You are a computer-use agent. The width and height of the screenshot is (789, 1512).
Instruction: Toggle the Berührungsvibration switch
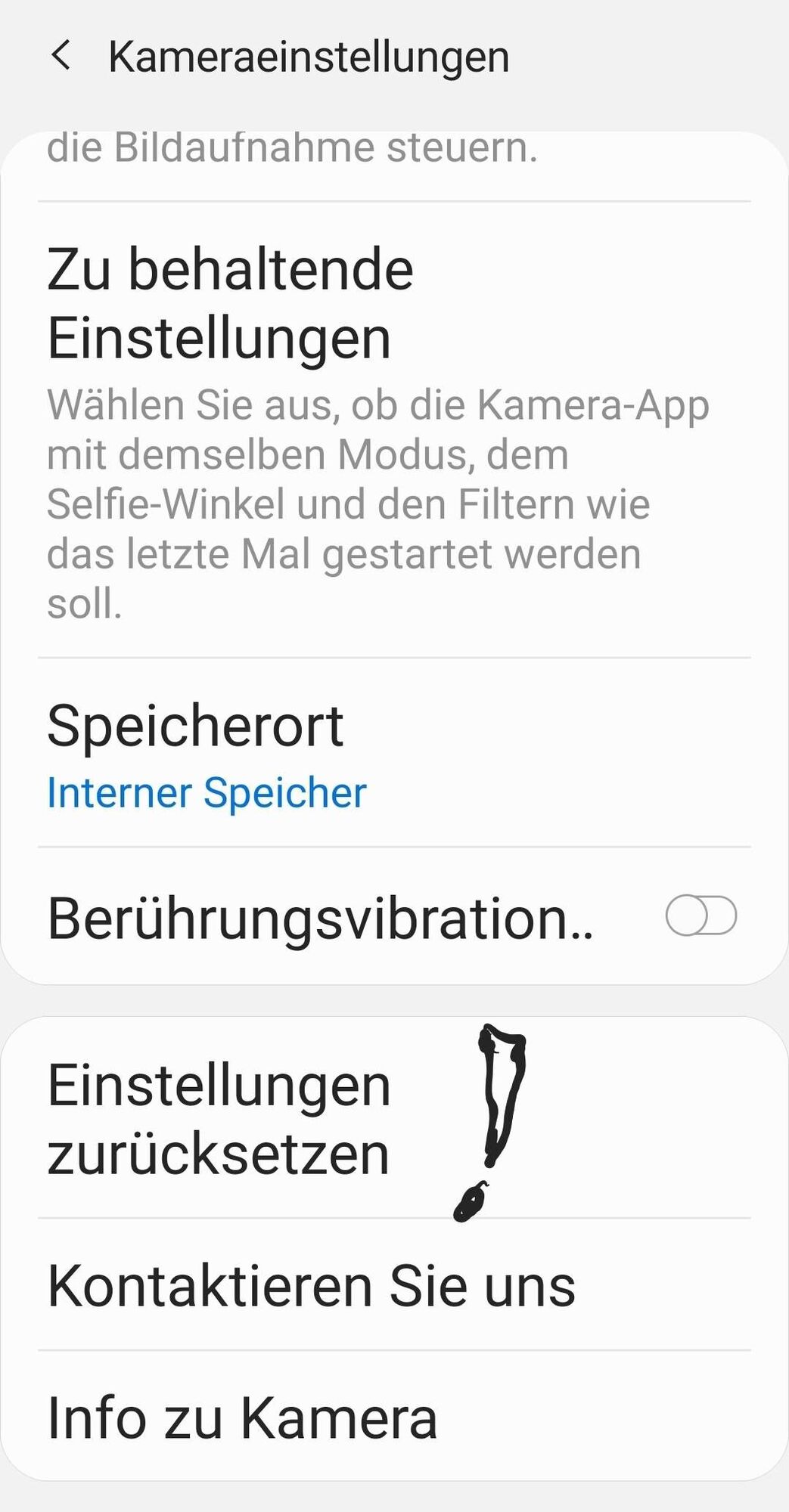click(700, 916)
